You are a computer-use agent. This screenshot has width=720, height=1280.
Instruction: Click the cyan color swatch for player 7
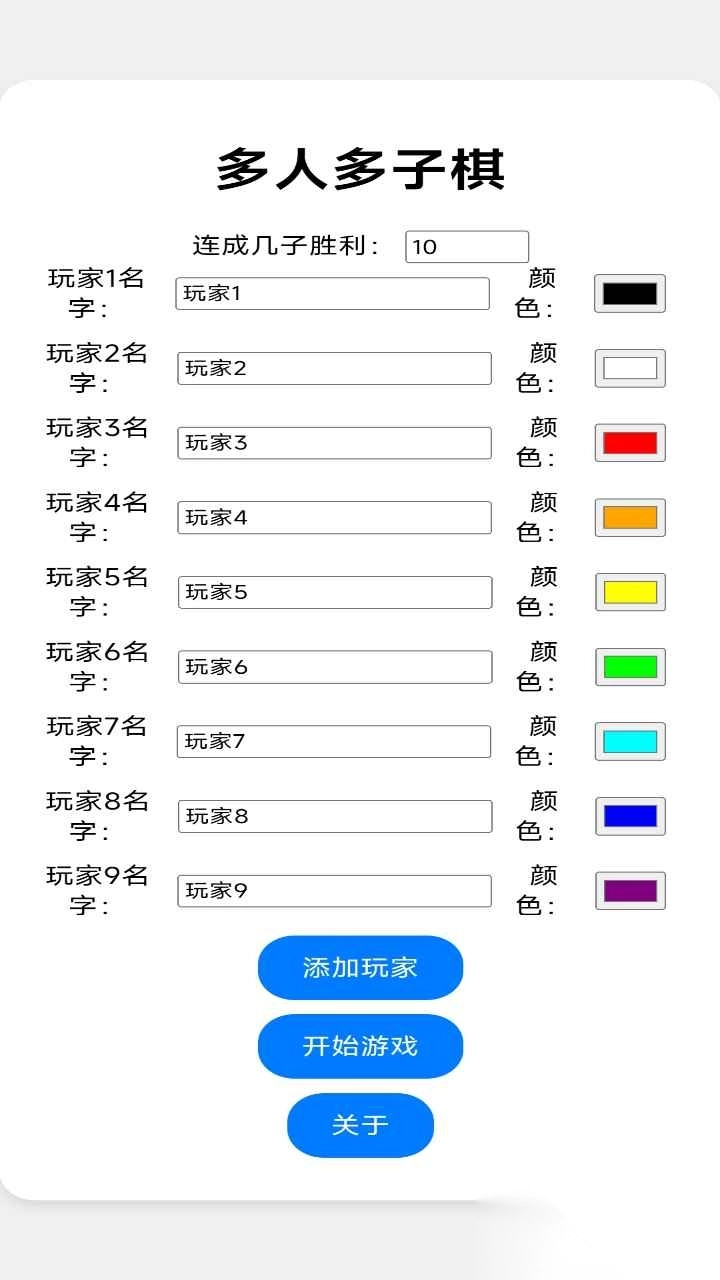pyautogui.click(x=629, y=741)
